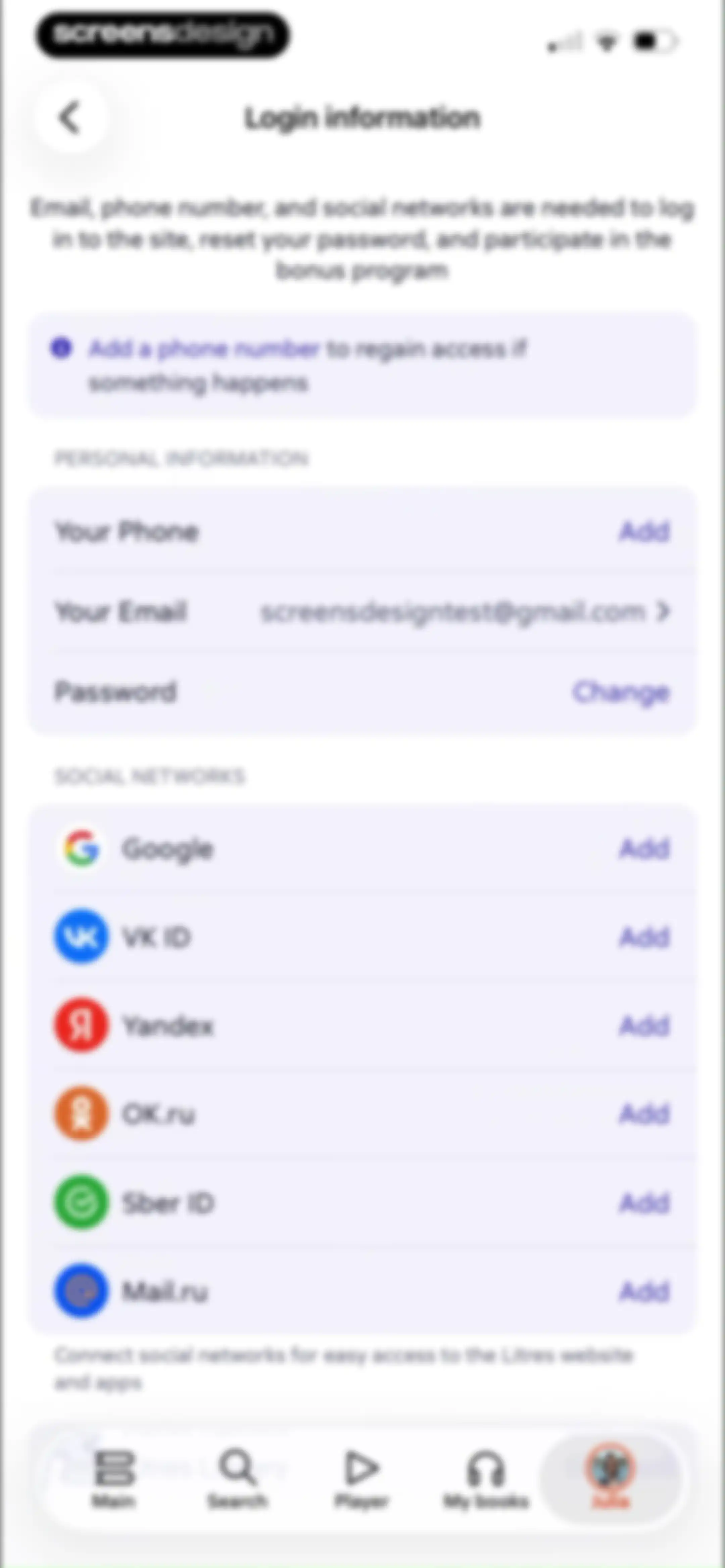Add Sber ID login
This screenshot has width=725, height=1568.
(x=644, y=1203)
